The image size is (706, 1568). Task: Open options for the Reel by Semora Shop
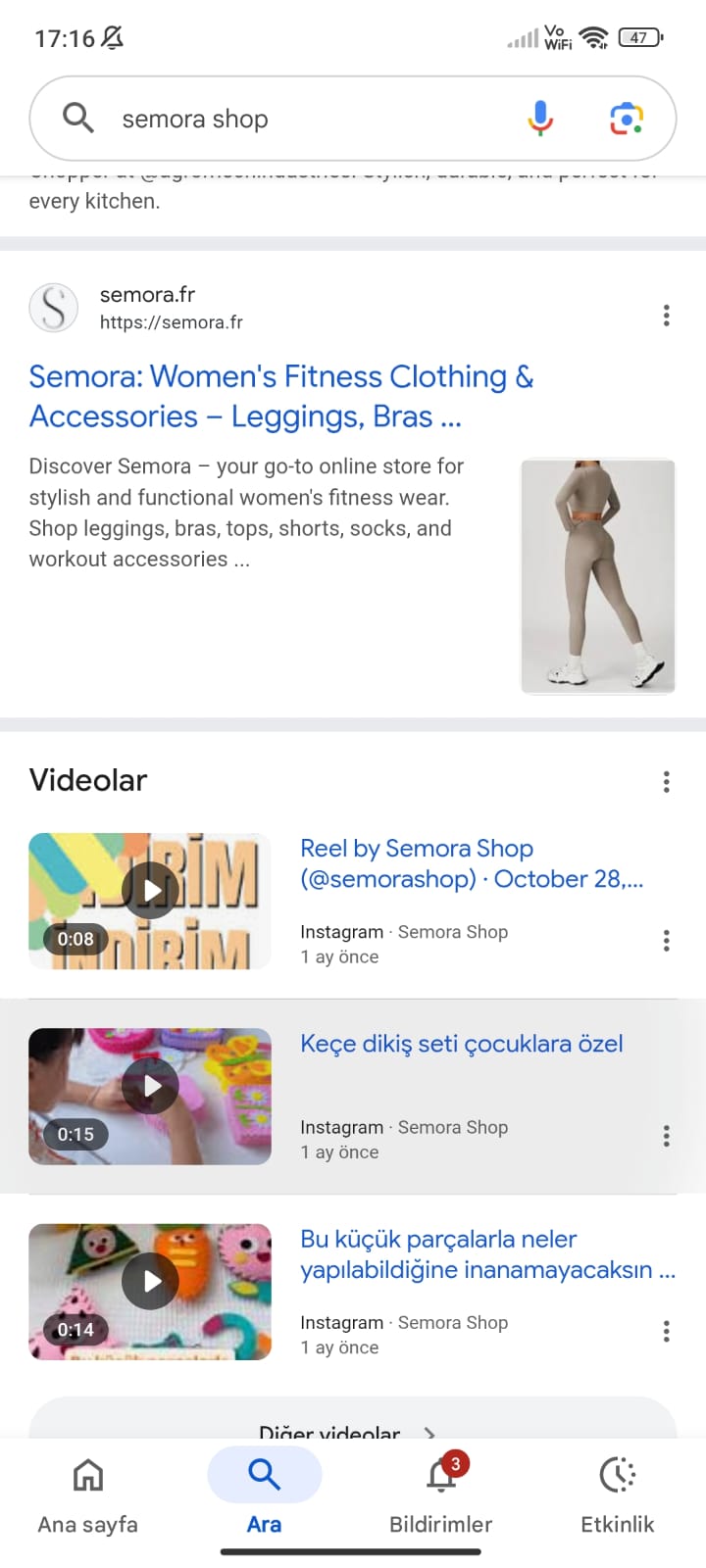[667, 941]
